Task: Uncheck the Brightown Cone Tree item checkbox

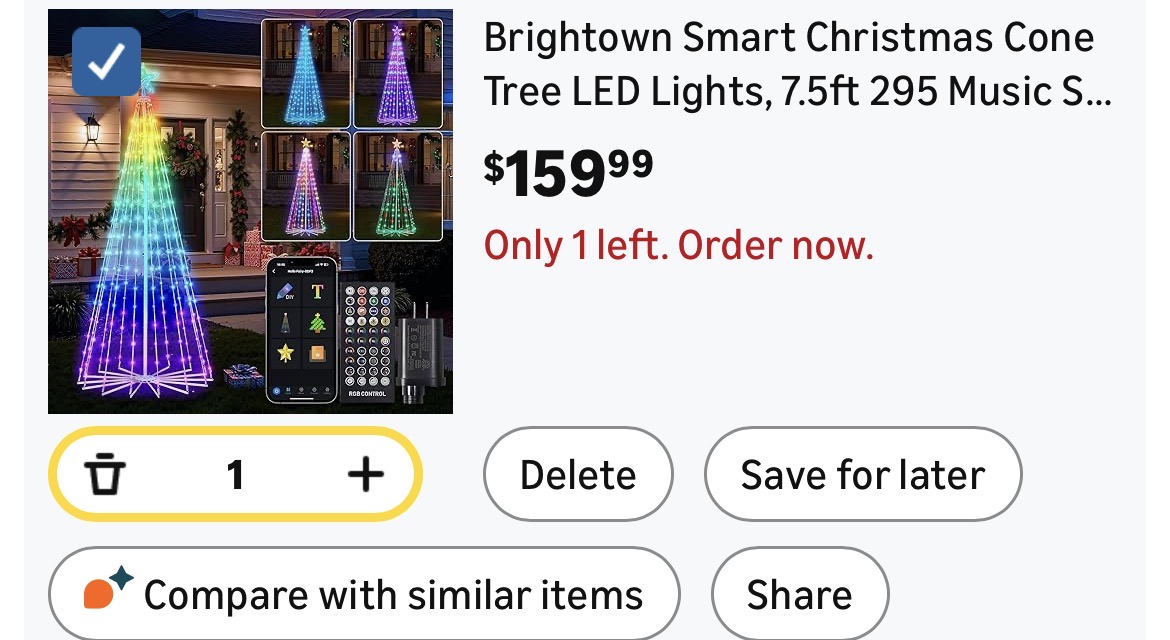Action: pos(106,62)
